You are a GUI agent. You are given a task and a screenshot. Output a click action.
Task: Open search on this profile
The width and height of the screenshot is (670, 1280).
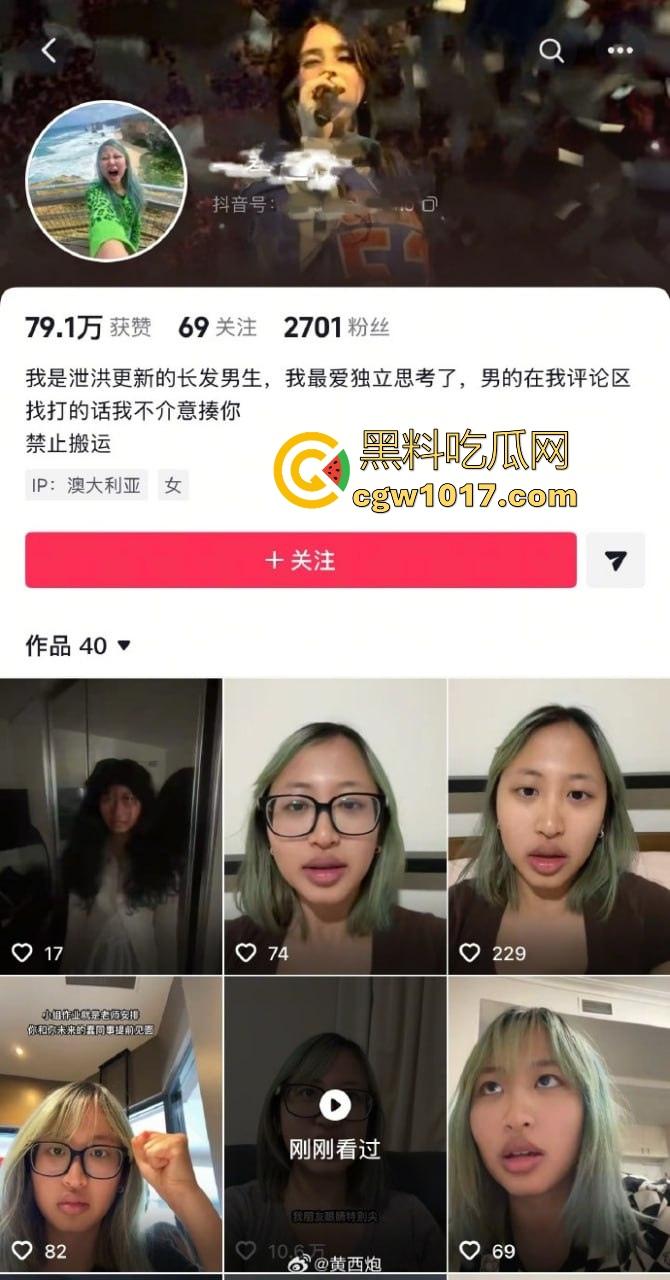(x=551, y=50)
